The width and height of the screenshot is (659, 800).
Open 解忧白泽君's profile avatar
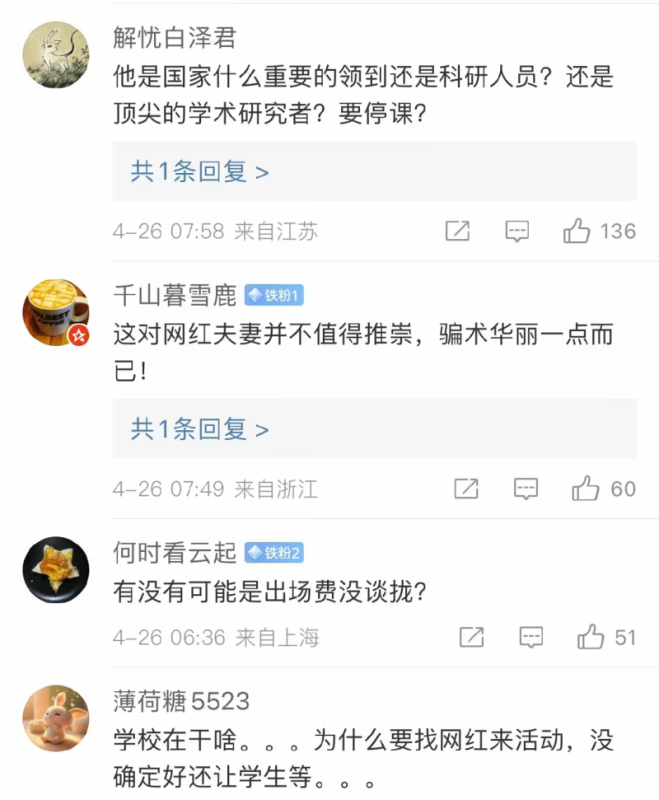(55, 55)
